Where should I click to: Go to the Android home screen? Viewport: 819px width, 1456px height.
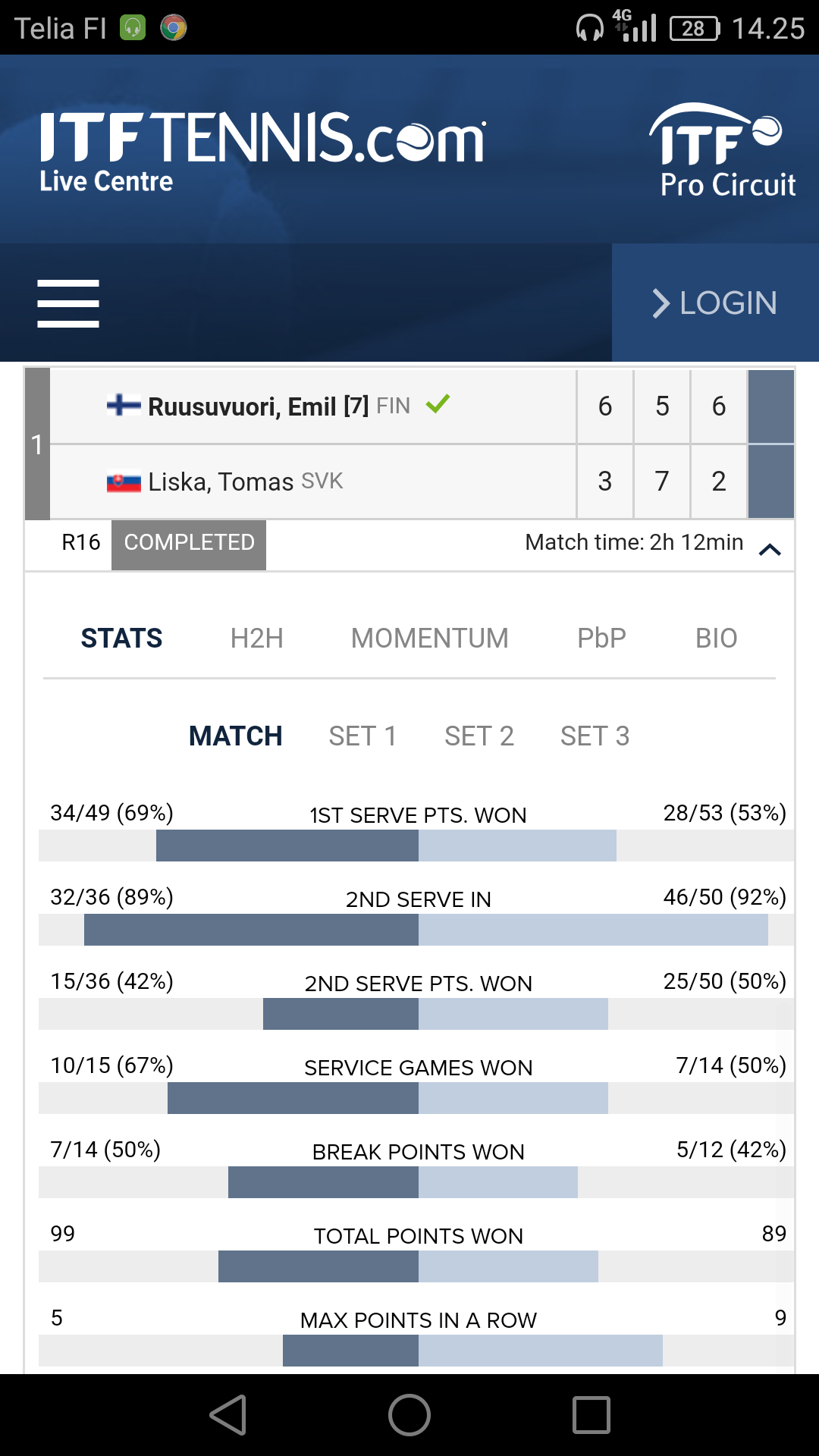tap(409, 1415)
